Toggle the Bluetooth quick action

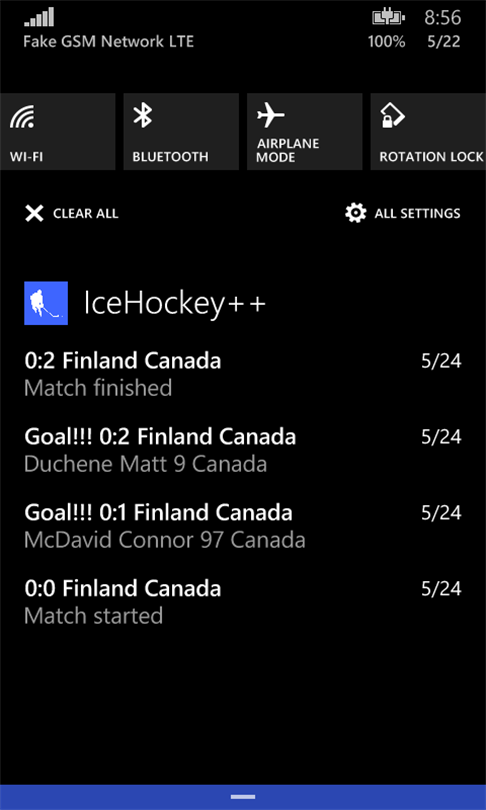pyautogui.click(x=181, y=131)
